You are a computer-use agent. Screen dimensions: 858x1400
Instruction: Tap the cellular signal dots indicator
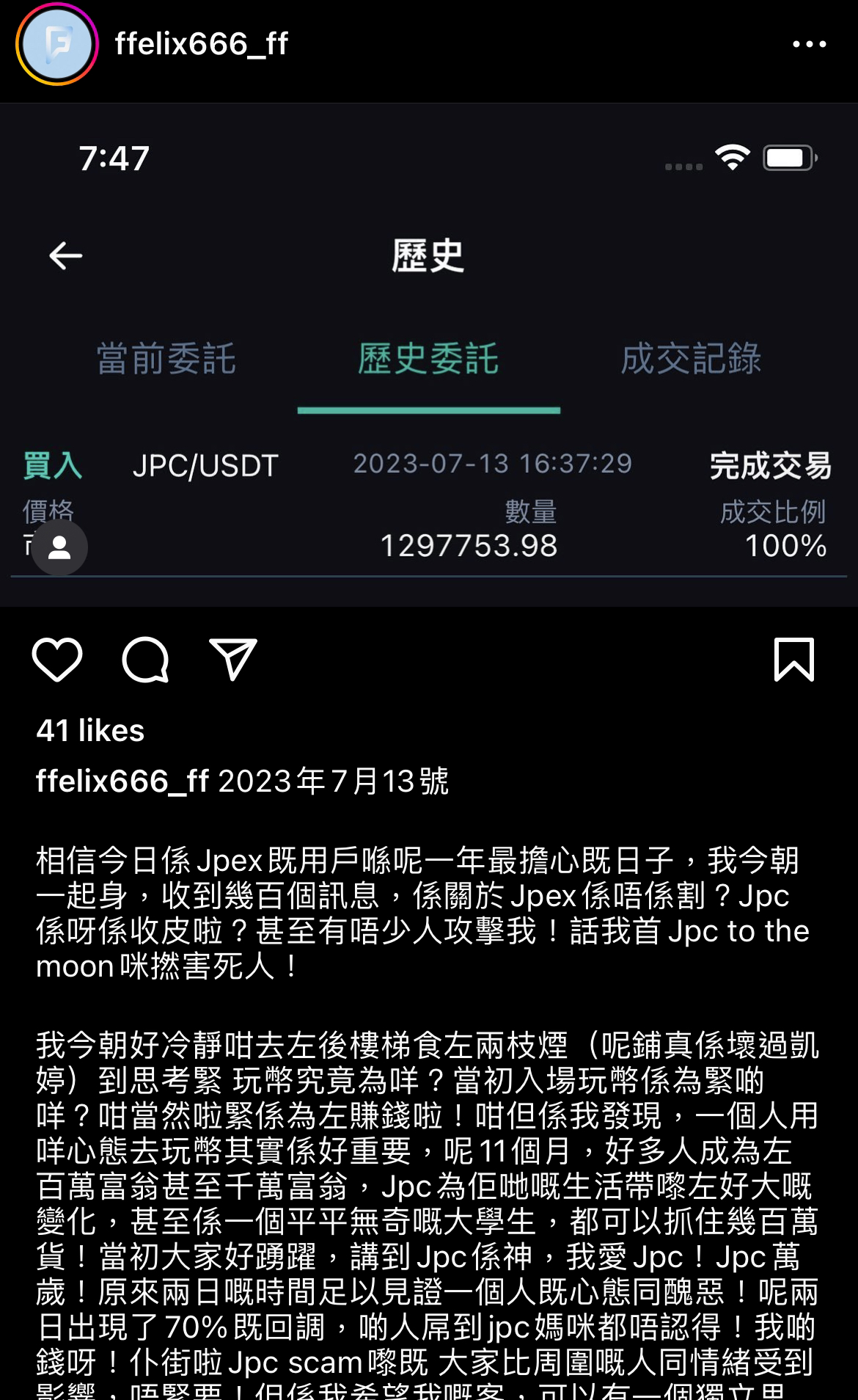tap(682, 164)
